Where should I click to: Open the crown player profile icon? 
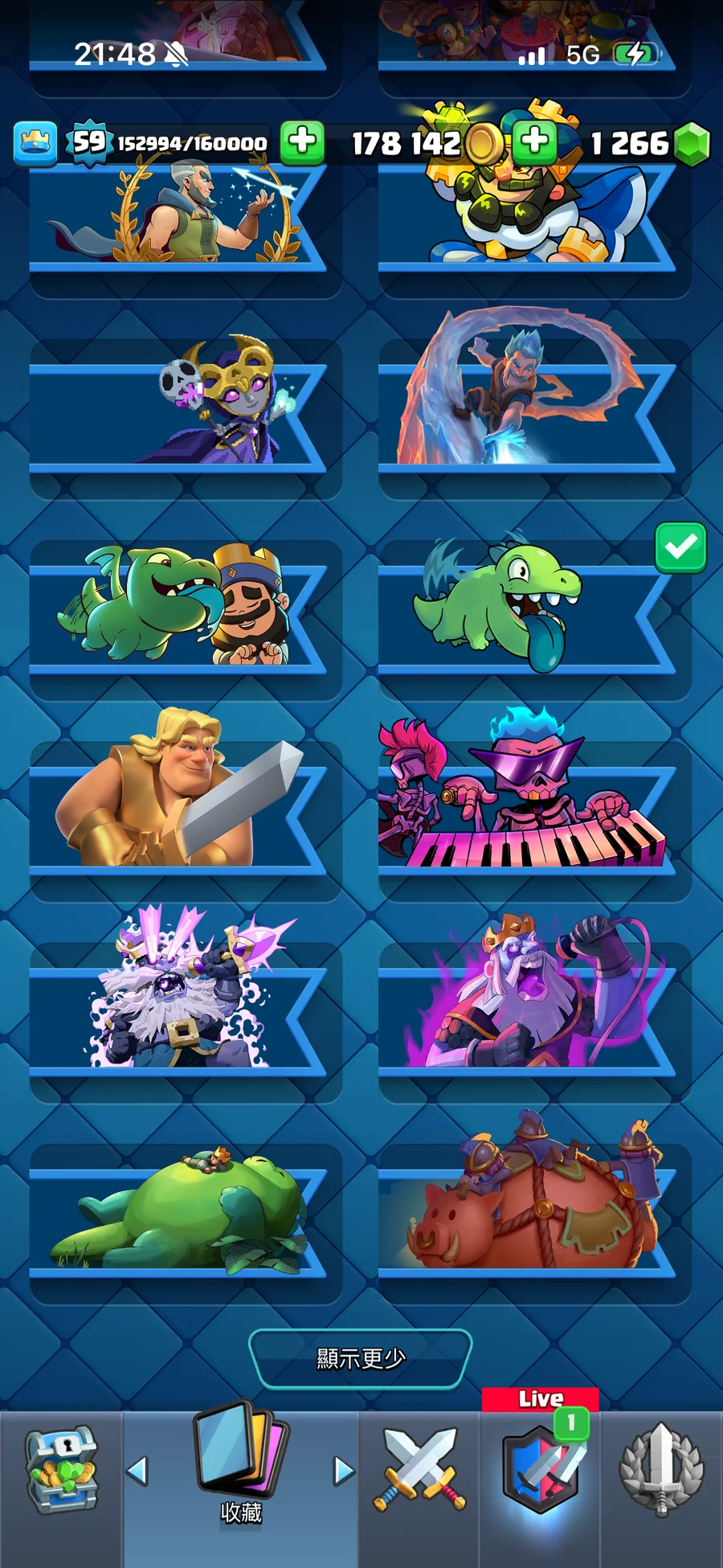coord(35,143)
